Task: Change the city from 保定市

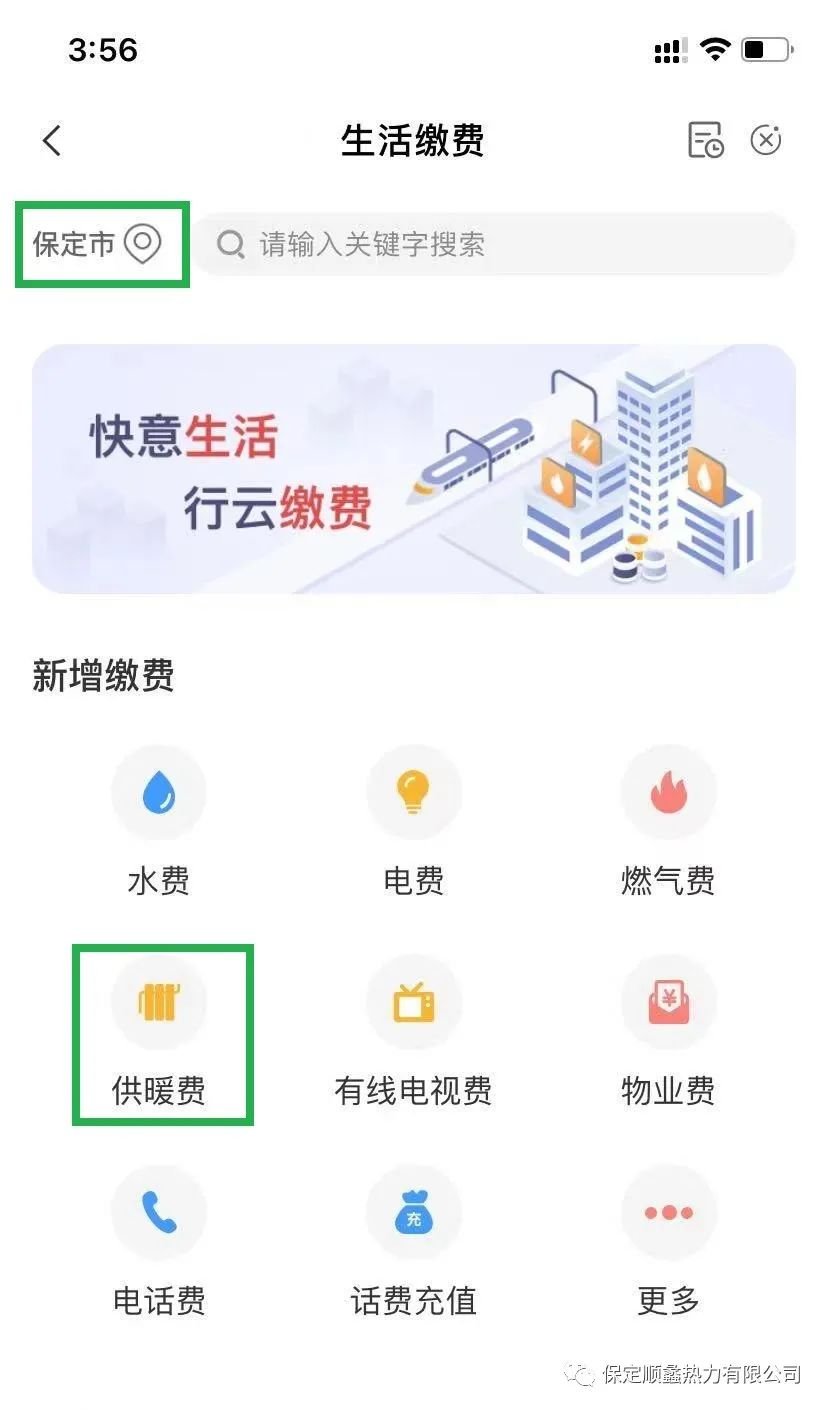Action: coord(98,244)
